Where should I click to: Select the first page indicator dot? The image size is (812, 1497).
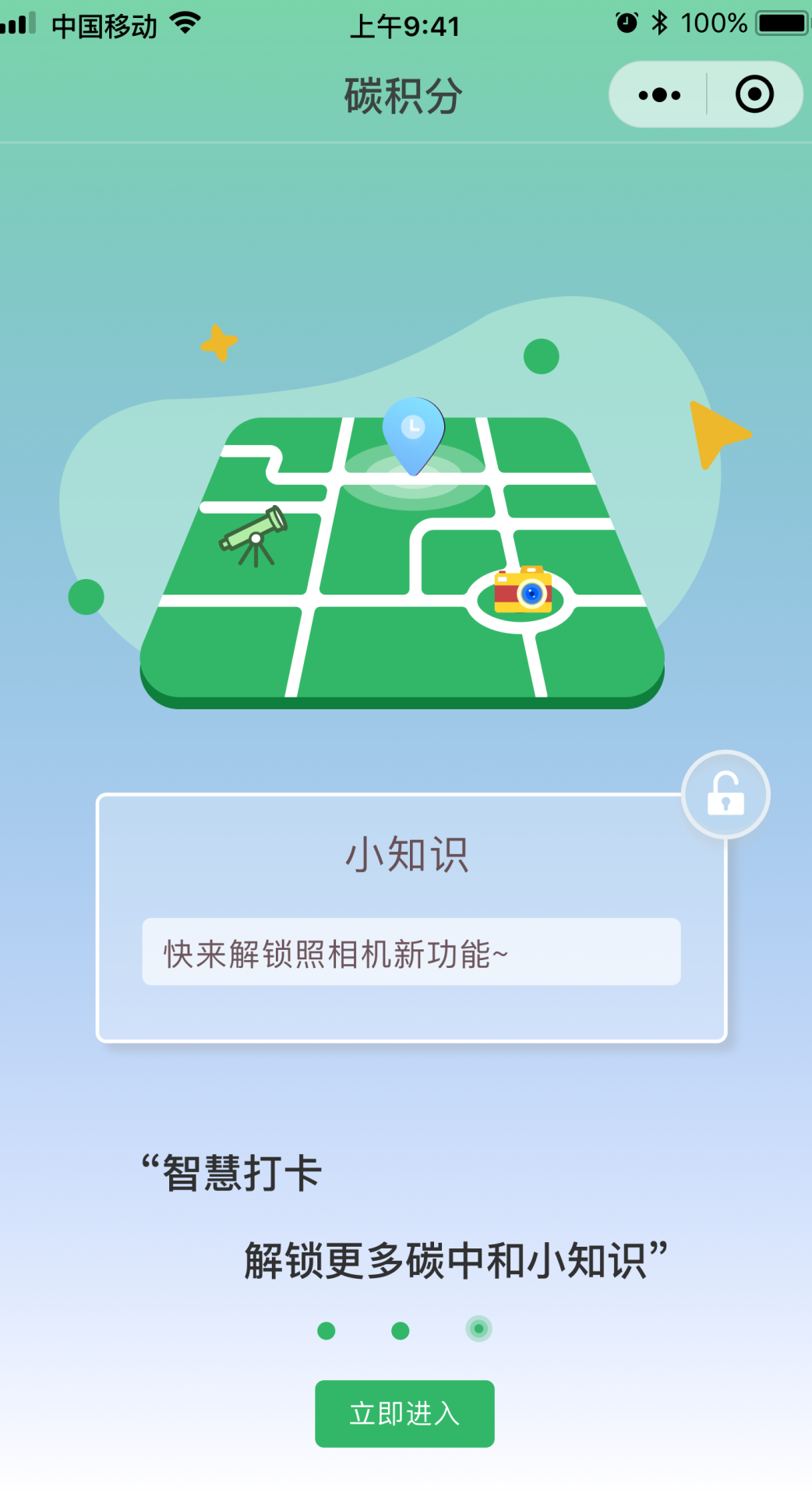coord(327,1330)
